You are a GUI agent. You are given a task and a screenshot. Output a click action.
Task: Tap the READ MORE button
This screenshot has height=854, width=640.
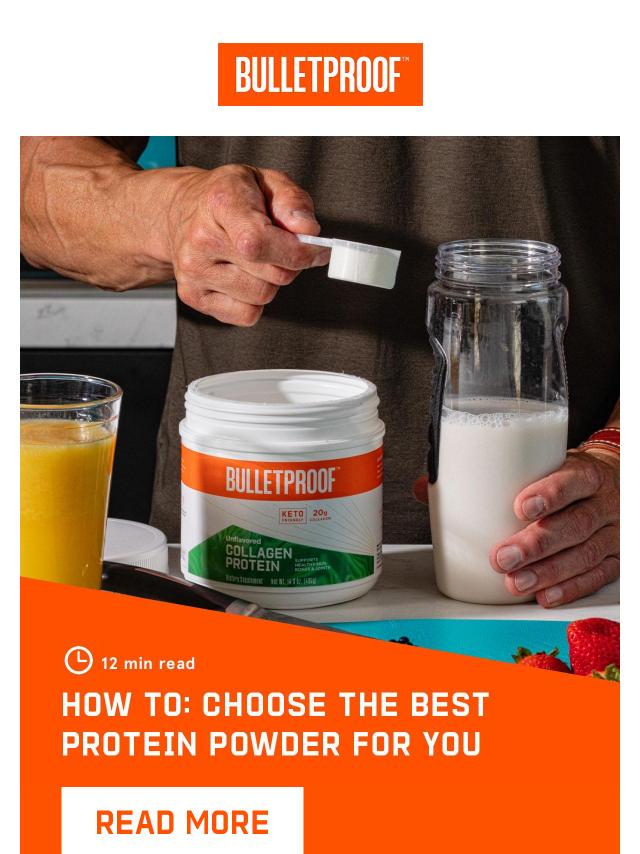pos(182,822)
